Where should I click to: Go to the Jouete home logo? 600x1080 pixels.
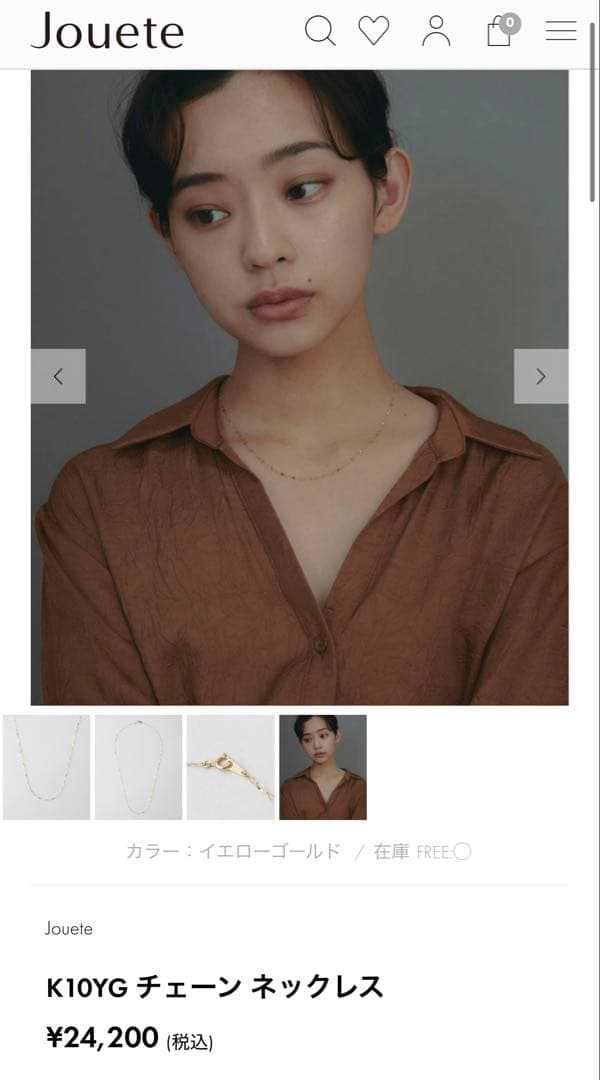click(107, 32)
